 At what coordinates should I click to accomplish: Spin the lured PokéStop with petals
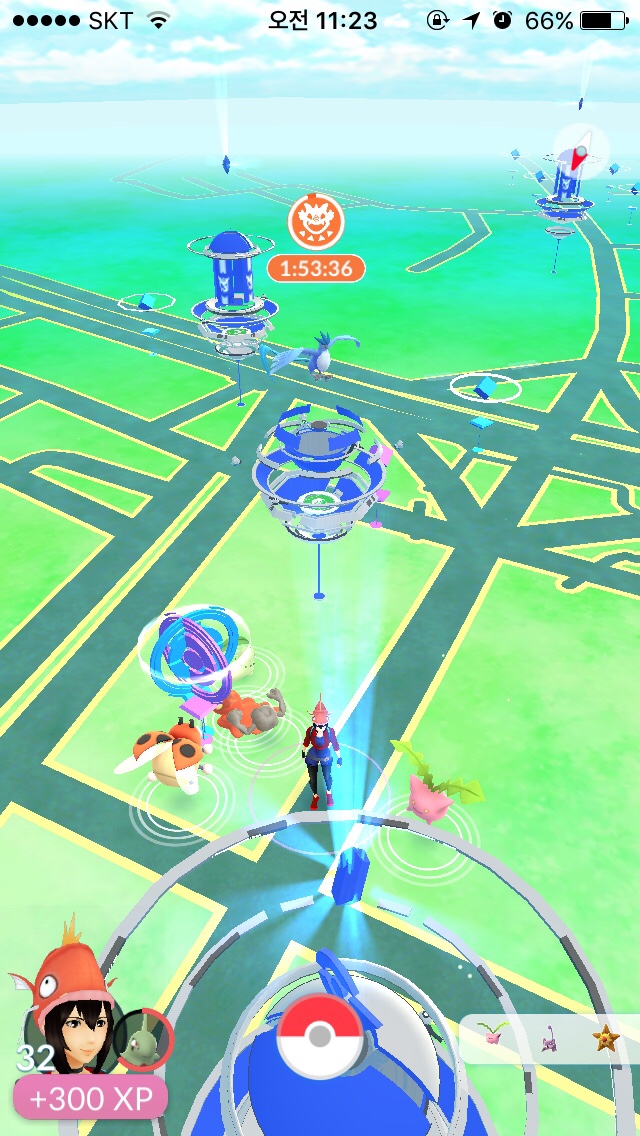point(187,656)
